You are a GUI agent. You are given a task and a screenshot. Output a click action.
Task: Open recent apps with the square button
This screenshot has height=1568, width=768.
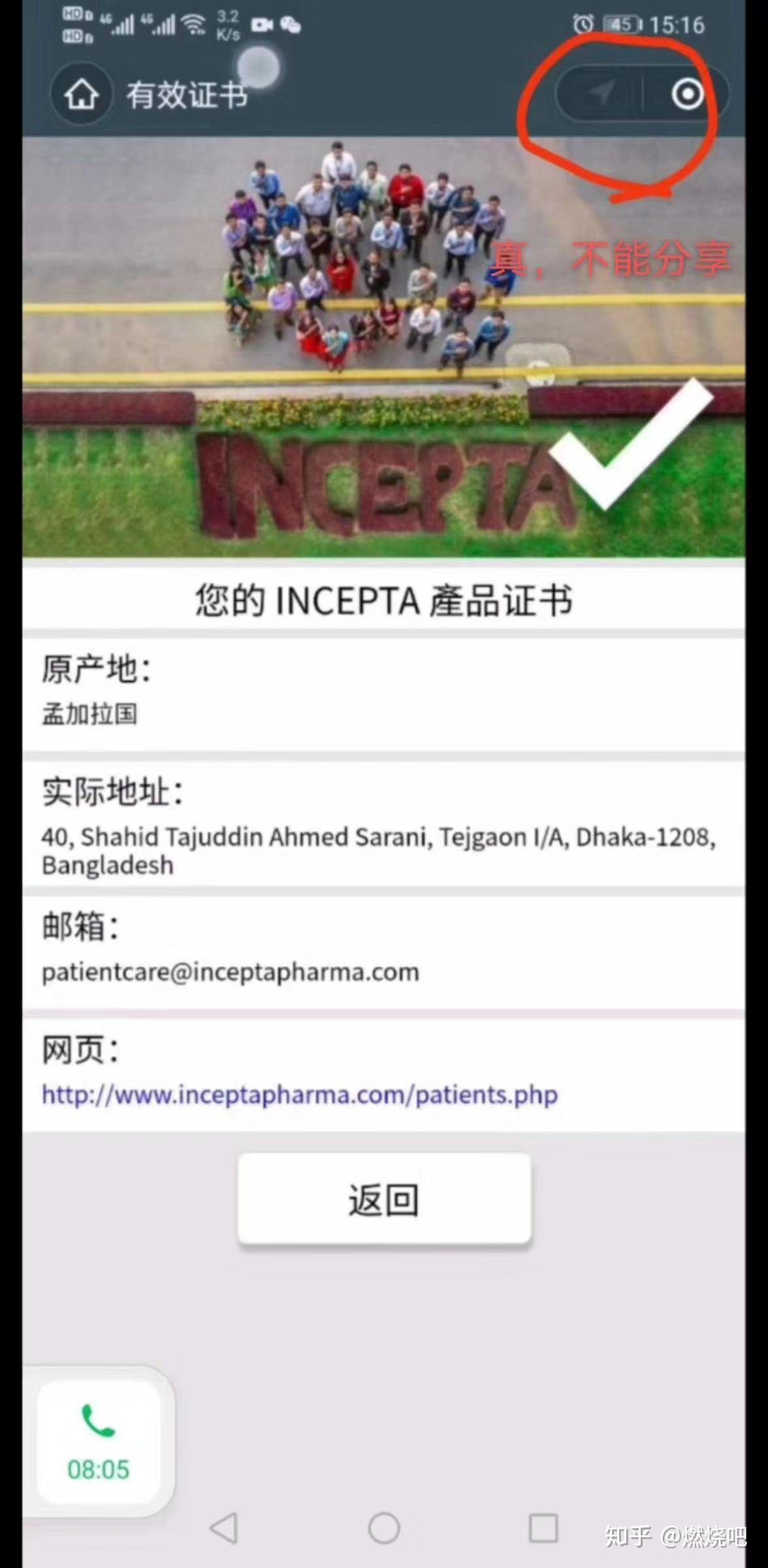pos(543,1527)
